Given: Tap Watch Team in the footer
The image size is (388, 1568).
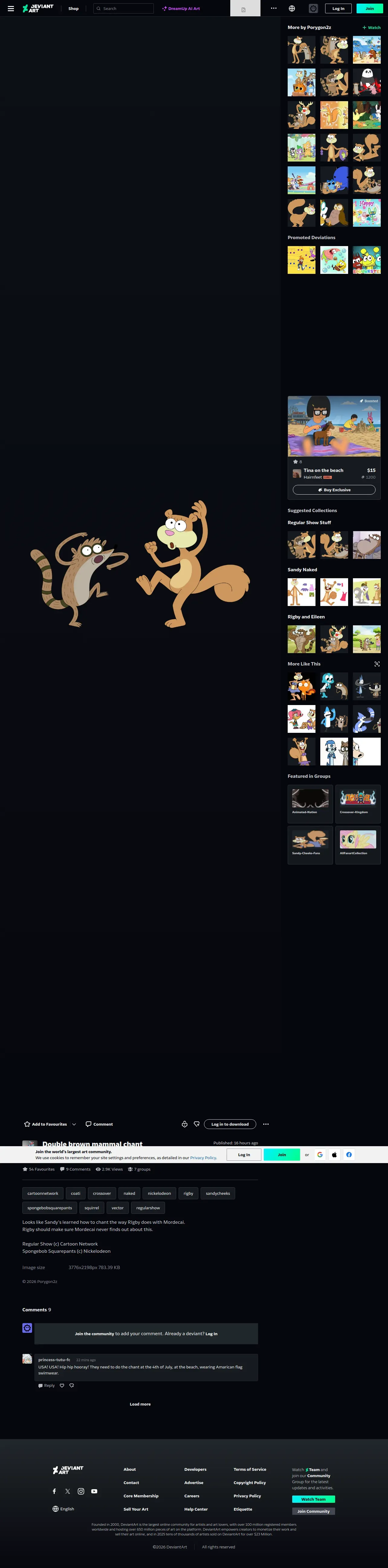Looking at the screenshot, I should pyautogui.click(x=313, y=1499).
